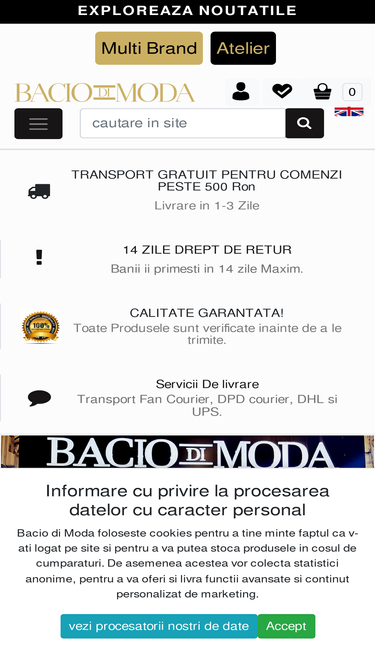Tap the magnifier search button
375x667 pixels.
tap(304, 123)
